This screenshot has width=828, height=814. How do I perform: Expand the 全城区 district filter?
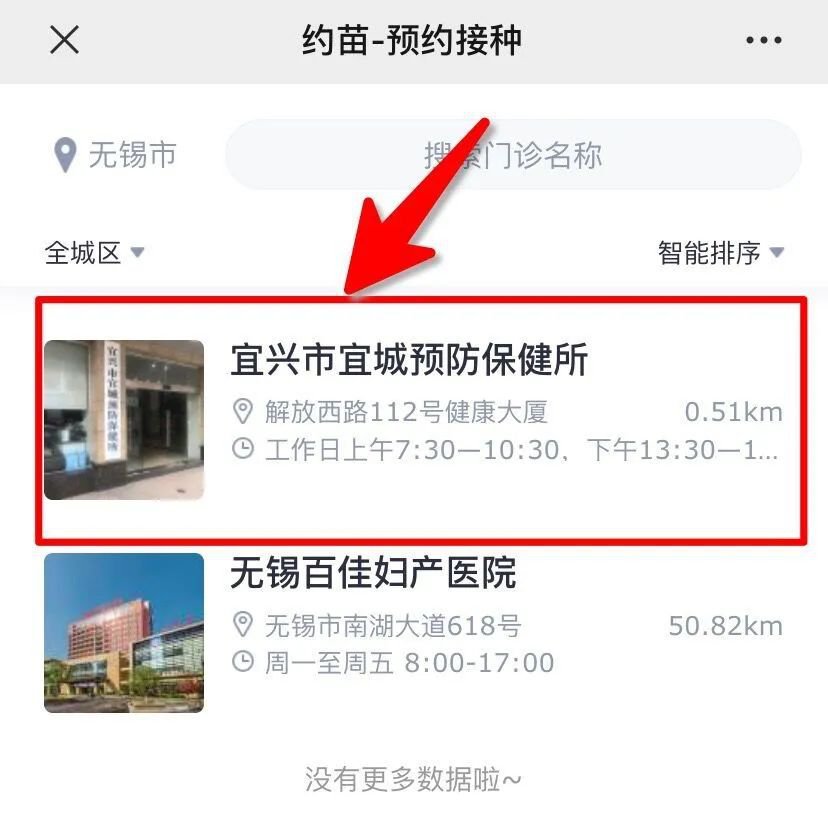[x=94, y=253]
